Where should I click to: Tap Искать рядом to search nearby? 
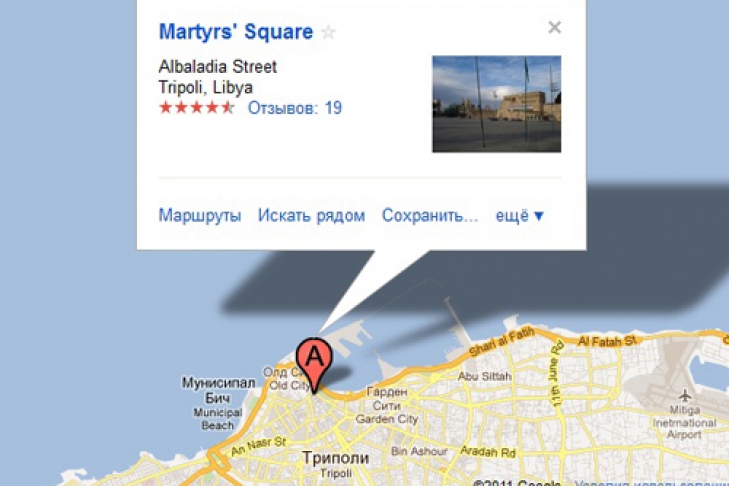(311, 215)
